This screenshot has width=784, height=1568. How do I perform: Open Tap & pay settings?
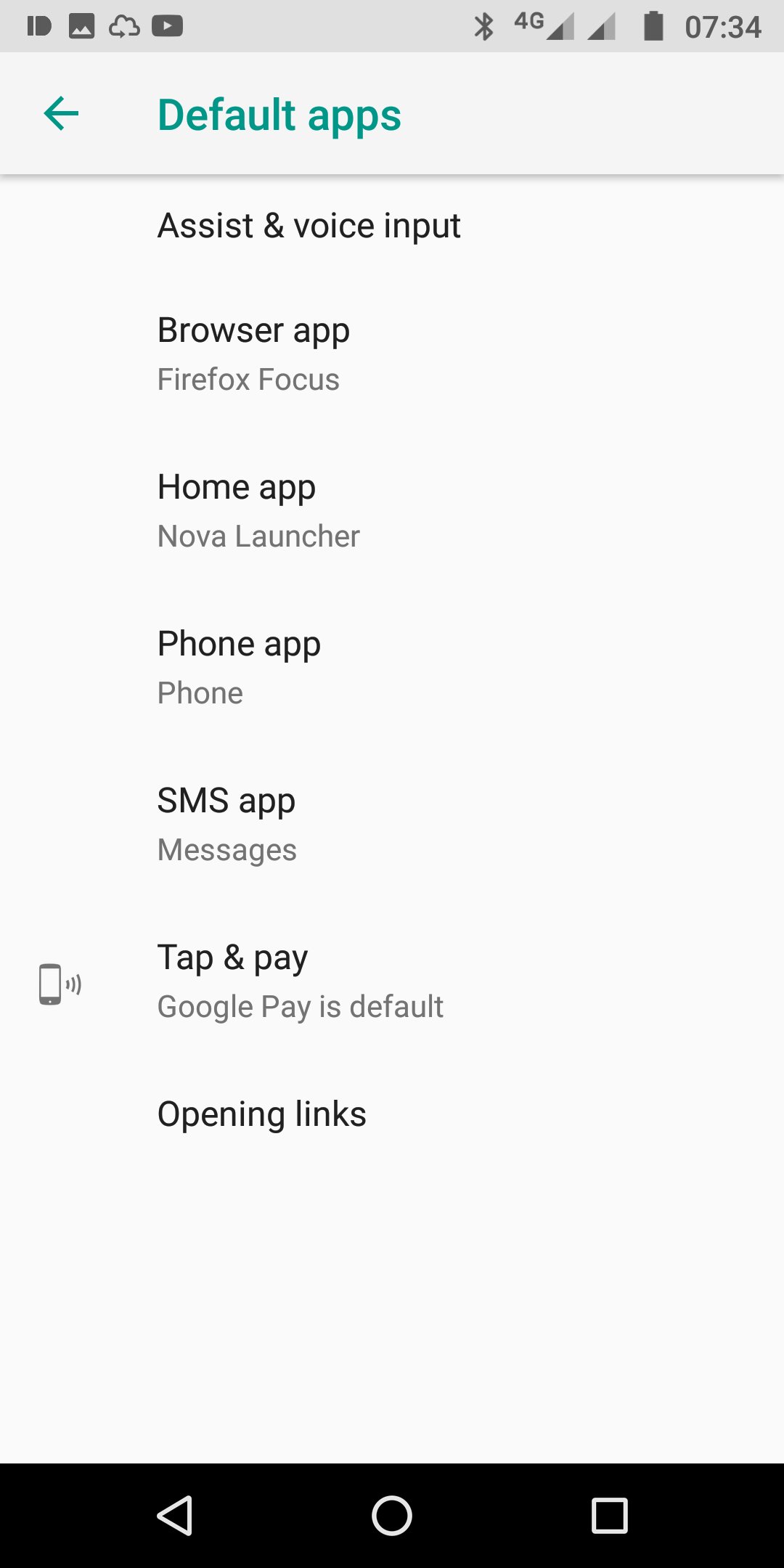[x=300, y=981]
